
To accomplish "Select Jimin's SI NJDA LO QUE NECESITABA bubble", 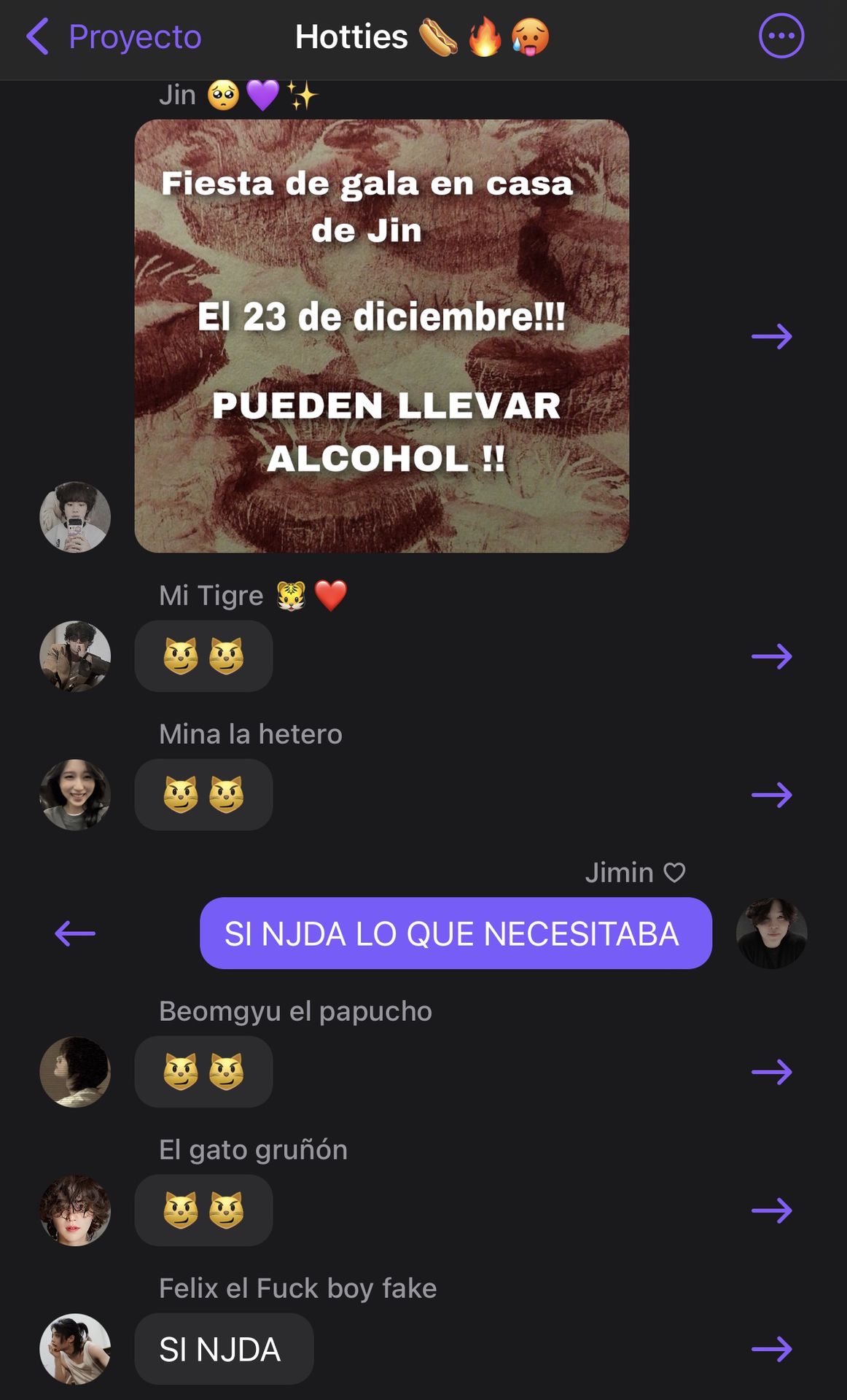I will (456, 933).
